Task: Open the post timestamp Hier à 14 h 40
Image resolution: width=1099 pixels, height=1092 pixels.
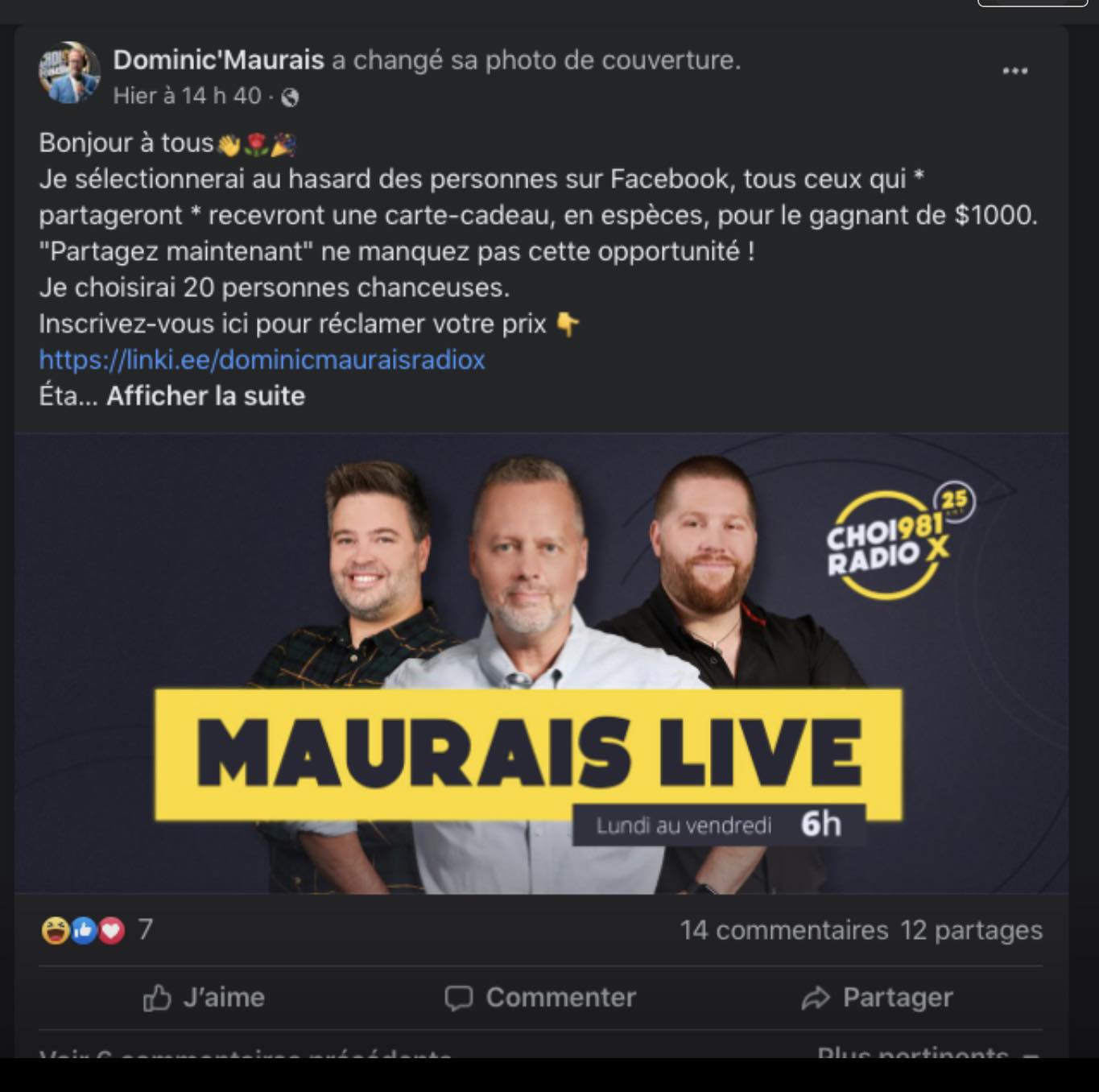Action: 187,96
